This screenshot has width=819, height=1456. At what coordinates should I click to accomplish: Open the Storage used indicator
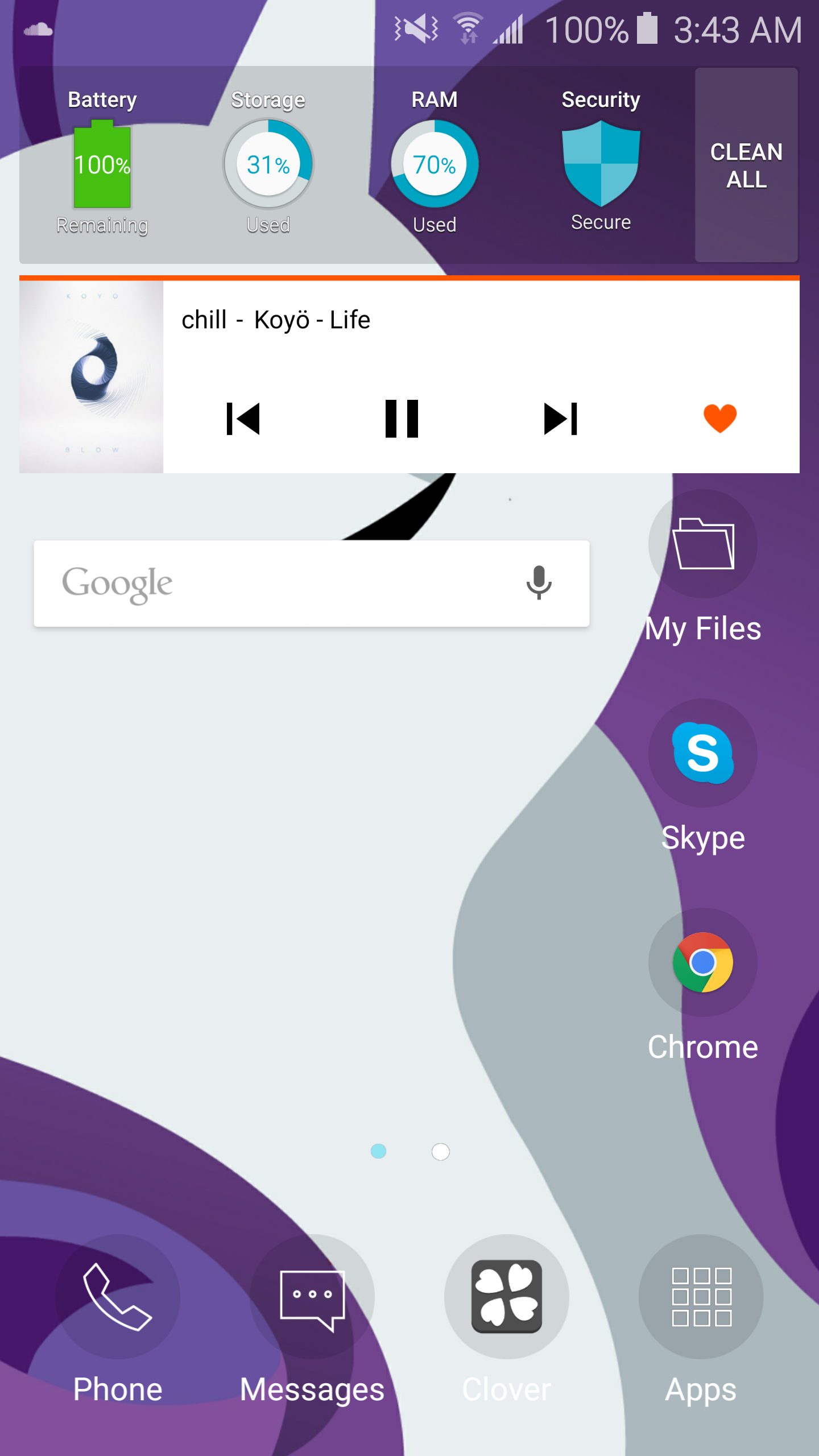tap(268, 164)
